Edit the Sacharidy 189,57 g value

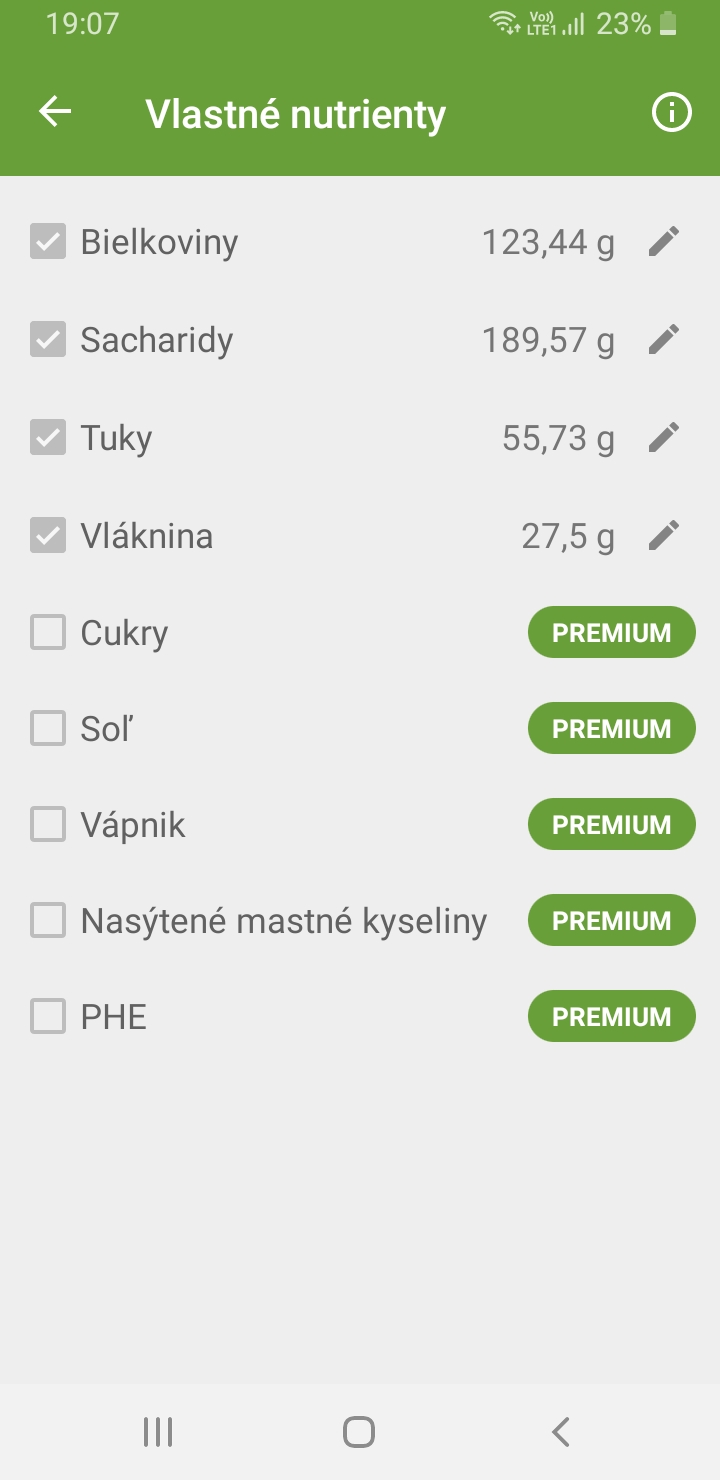point(663,339)
